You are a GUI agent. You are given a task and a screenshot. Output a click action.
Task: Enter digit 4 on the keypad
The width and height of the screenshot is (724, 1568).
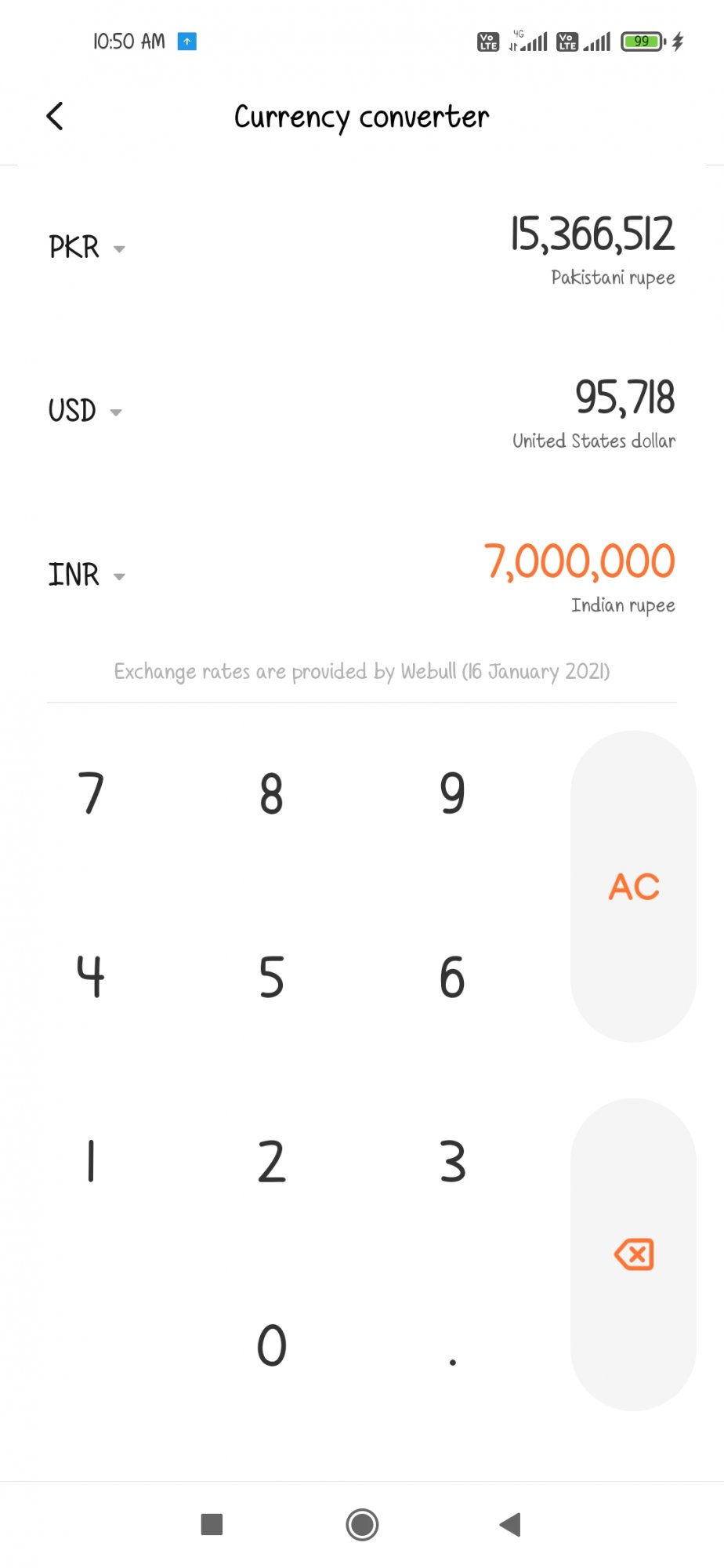[91, 977]
